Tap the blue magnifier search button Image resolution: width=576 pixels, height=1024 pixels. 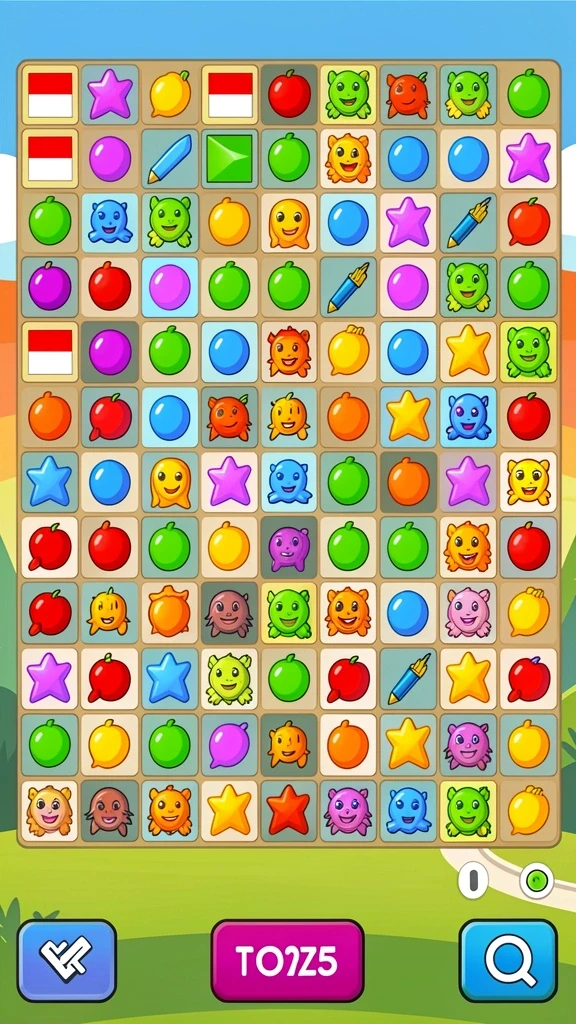click(508, 960)
